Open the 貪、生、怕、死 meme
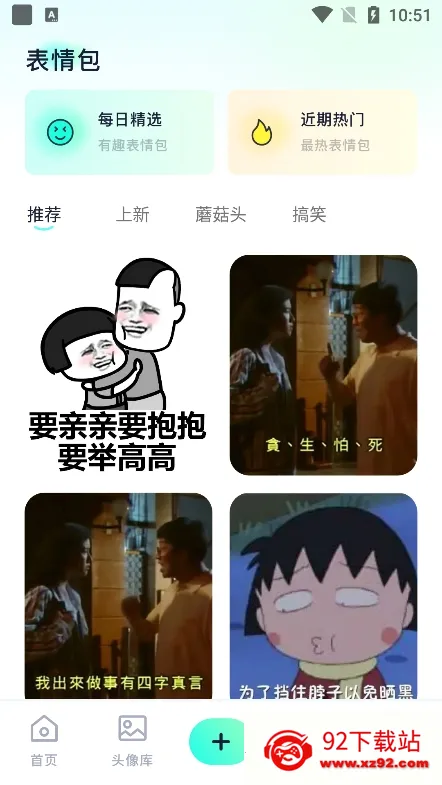442x785 pixels. point(323,365)
